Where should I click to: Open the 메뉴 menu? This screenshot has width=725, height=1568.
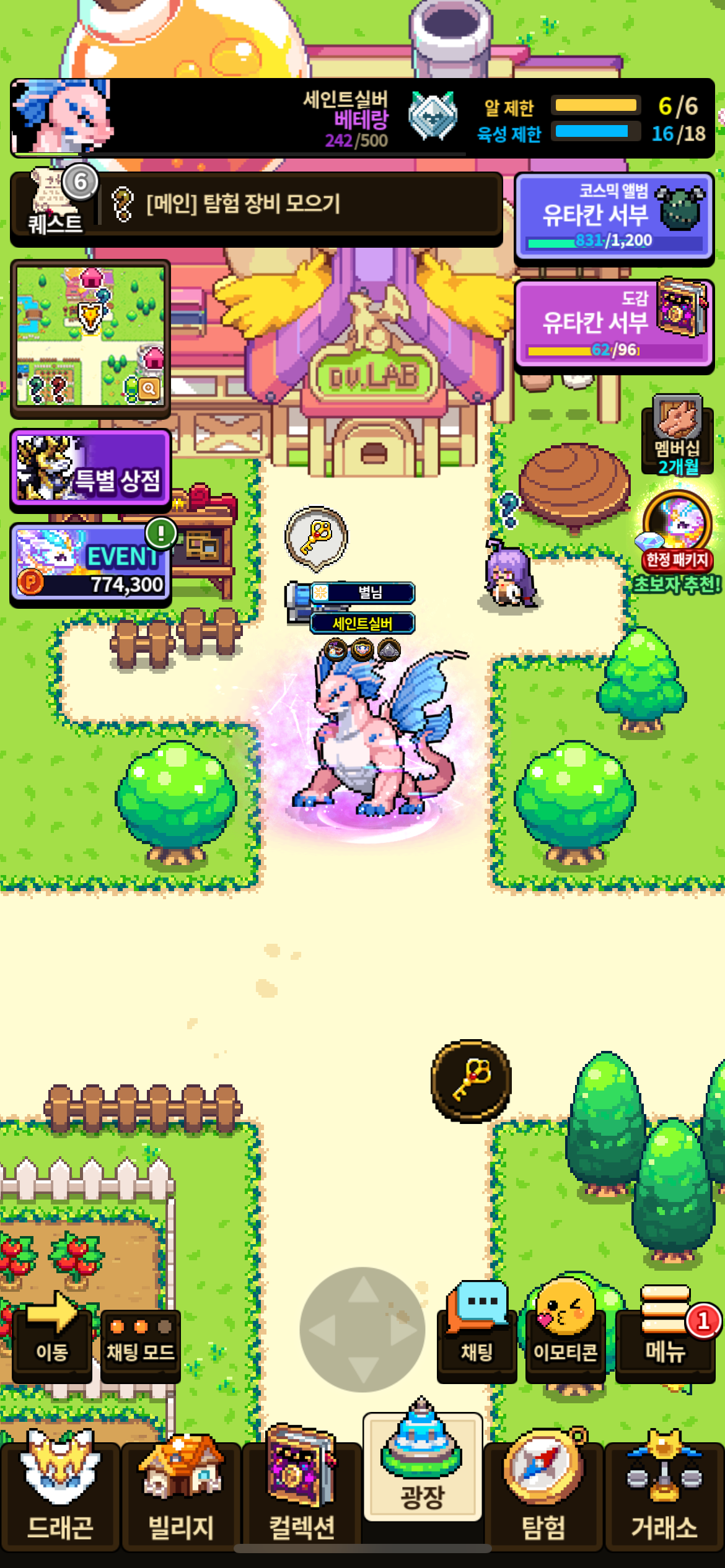pyautogui.click(x=666, y=1333)
